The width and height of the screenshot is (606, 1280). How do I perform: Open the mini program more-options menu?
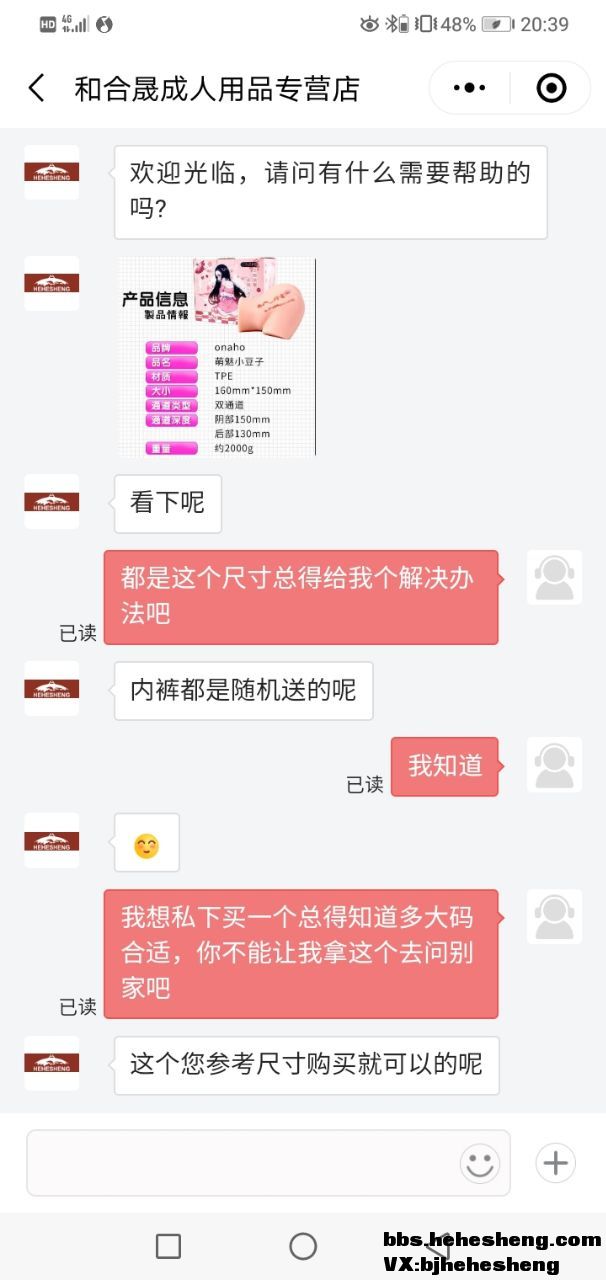point(470,88)
